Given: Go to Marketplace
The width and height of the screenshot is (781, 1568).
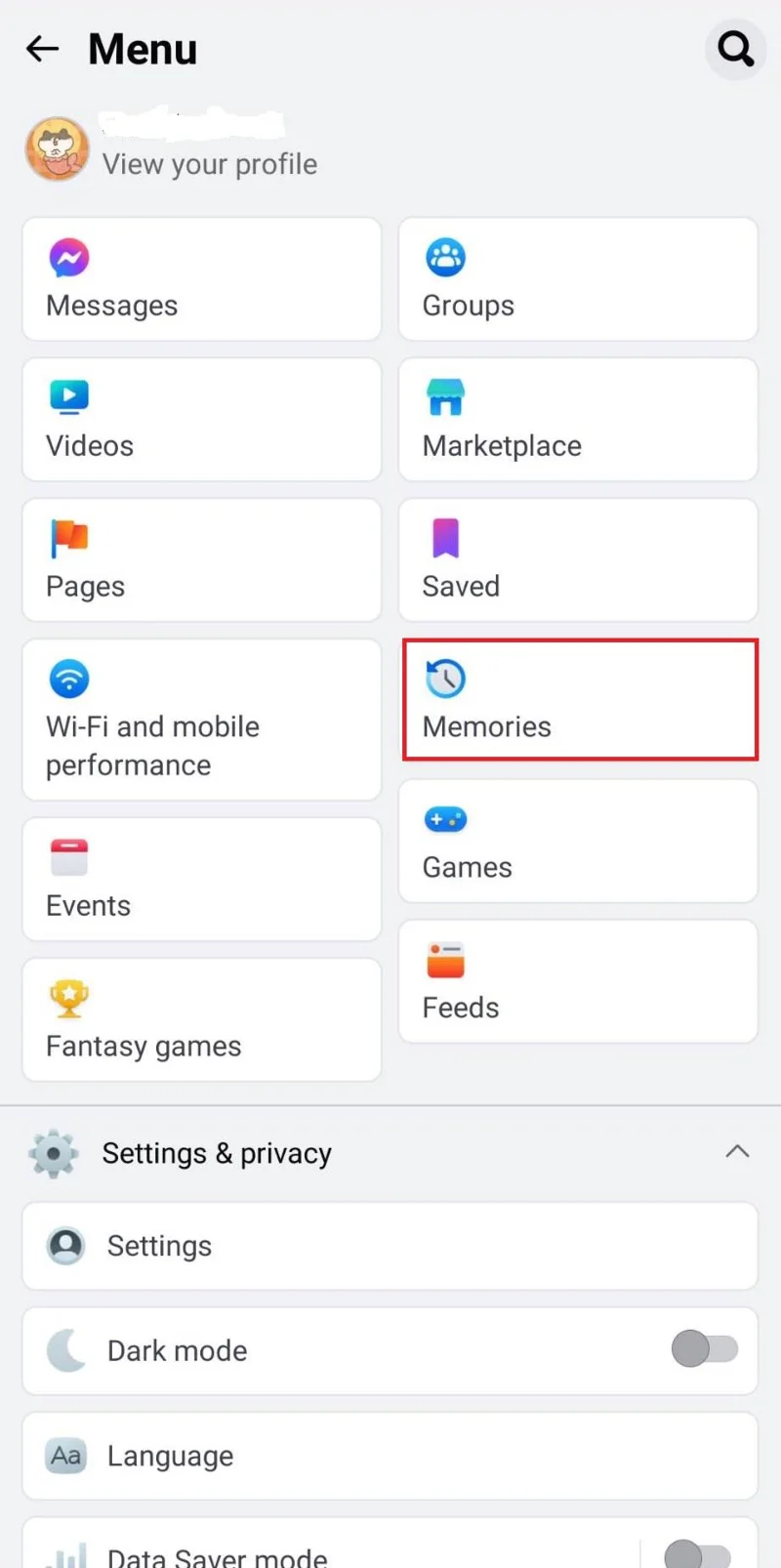Looking at the screenshot, I should click(x=578, y=420).
